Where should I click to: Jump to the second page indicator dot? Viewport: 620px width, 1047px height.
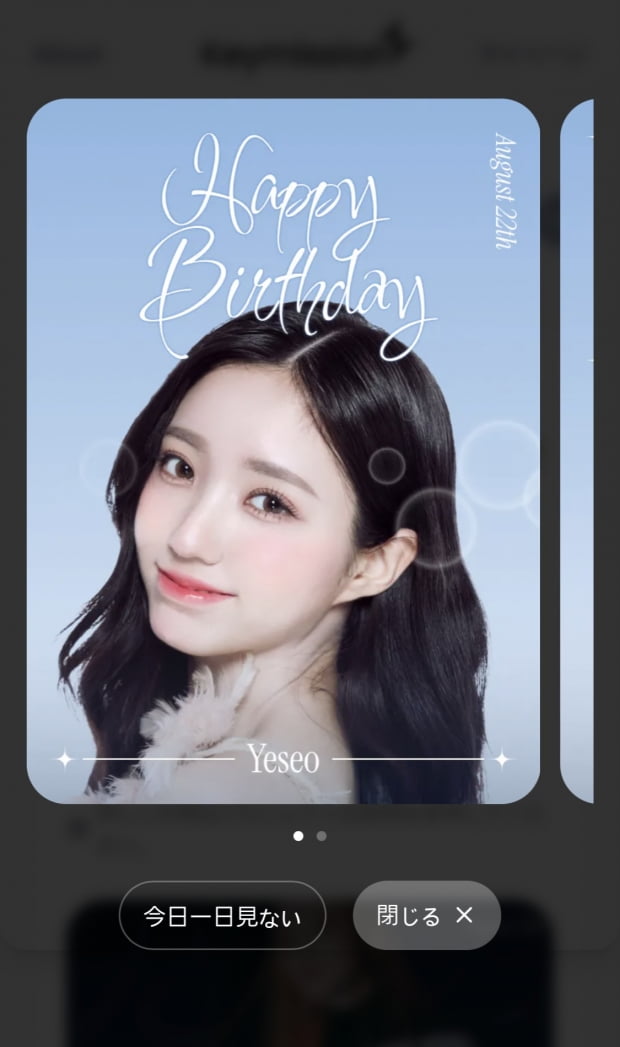pyautogui.click(x=321, y=836)
